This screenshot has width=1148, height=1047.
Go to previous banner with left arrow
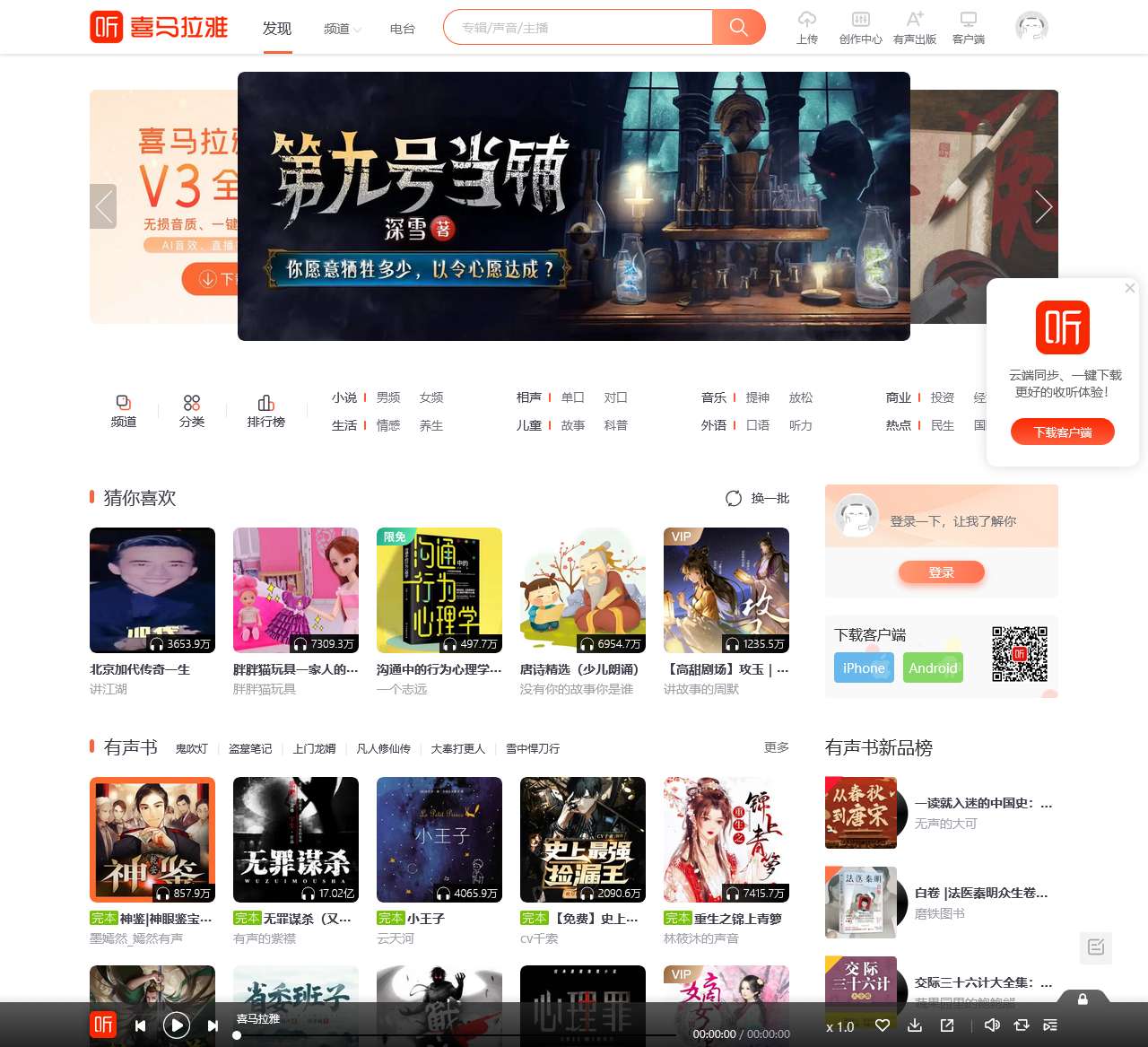(x=104, y=207)
